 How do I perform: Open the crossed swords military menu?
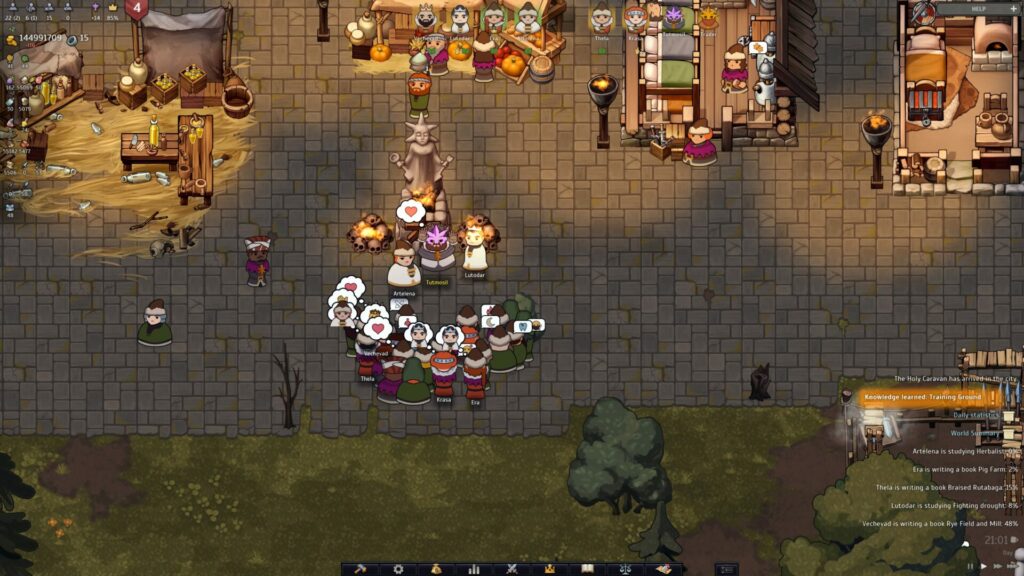(x=511, y=569)
